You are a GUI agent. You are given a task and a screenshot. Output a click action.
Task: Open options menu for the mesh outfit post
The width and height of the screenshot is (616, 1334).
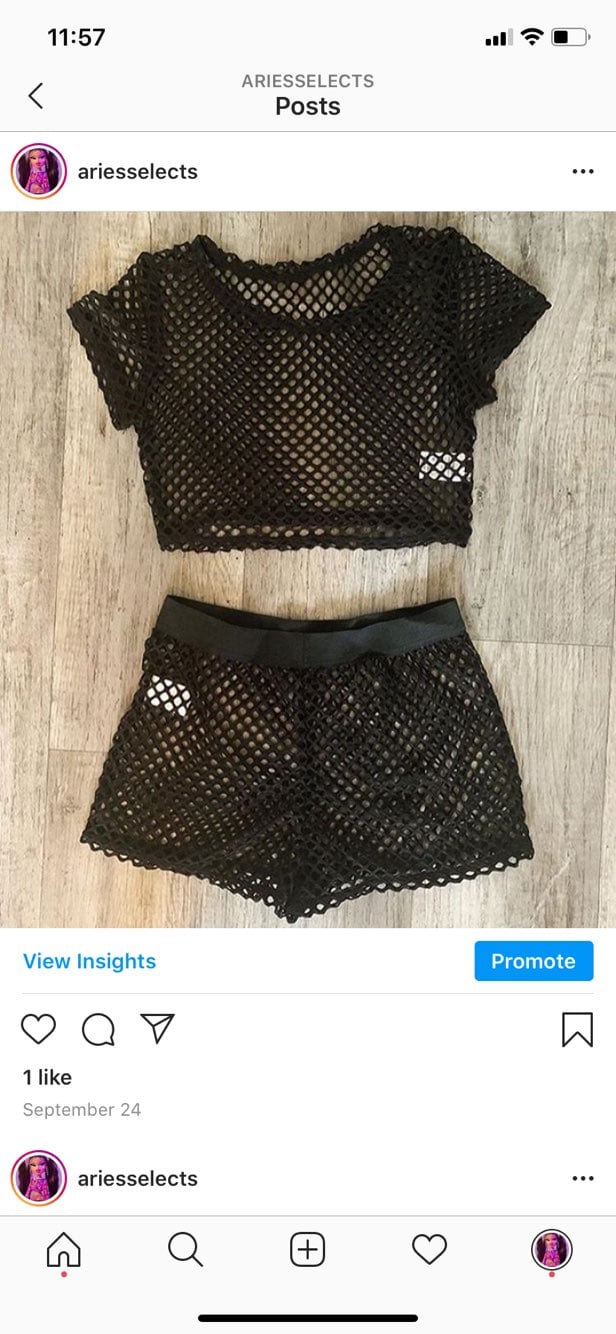583,172
